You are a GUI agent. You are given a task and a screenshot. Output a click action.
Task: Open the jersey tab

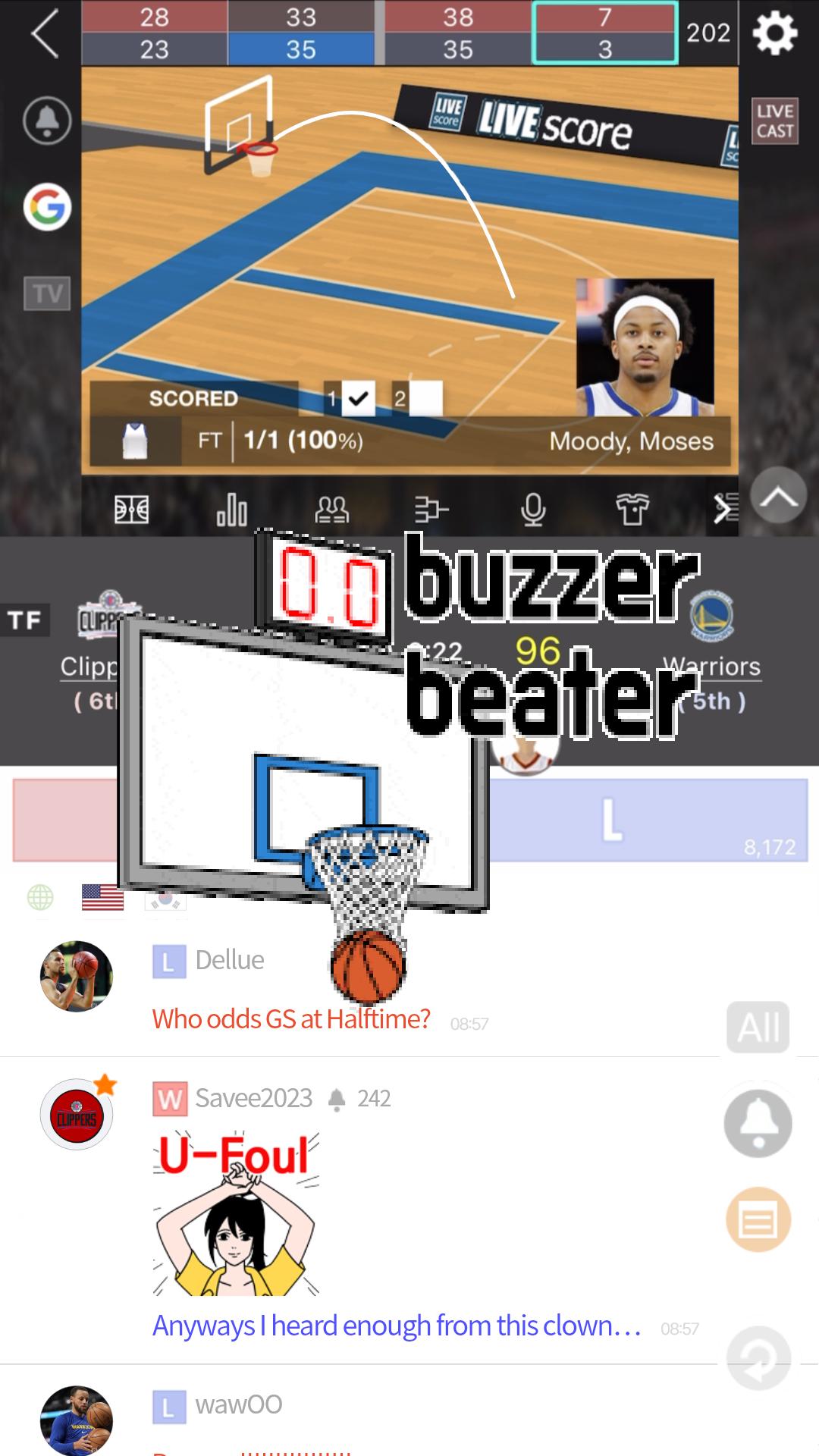632,510
